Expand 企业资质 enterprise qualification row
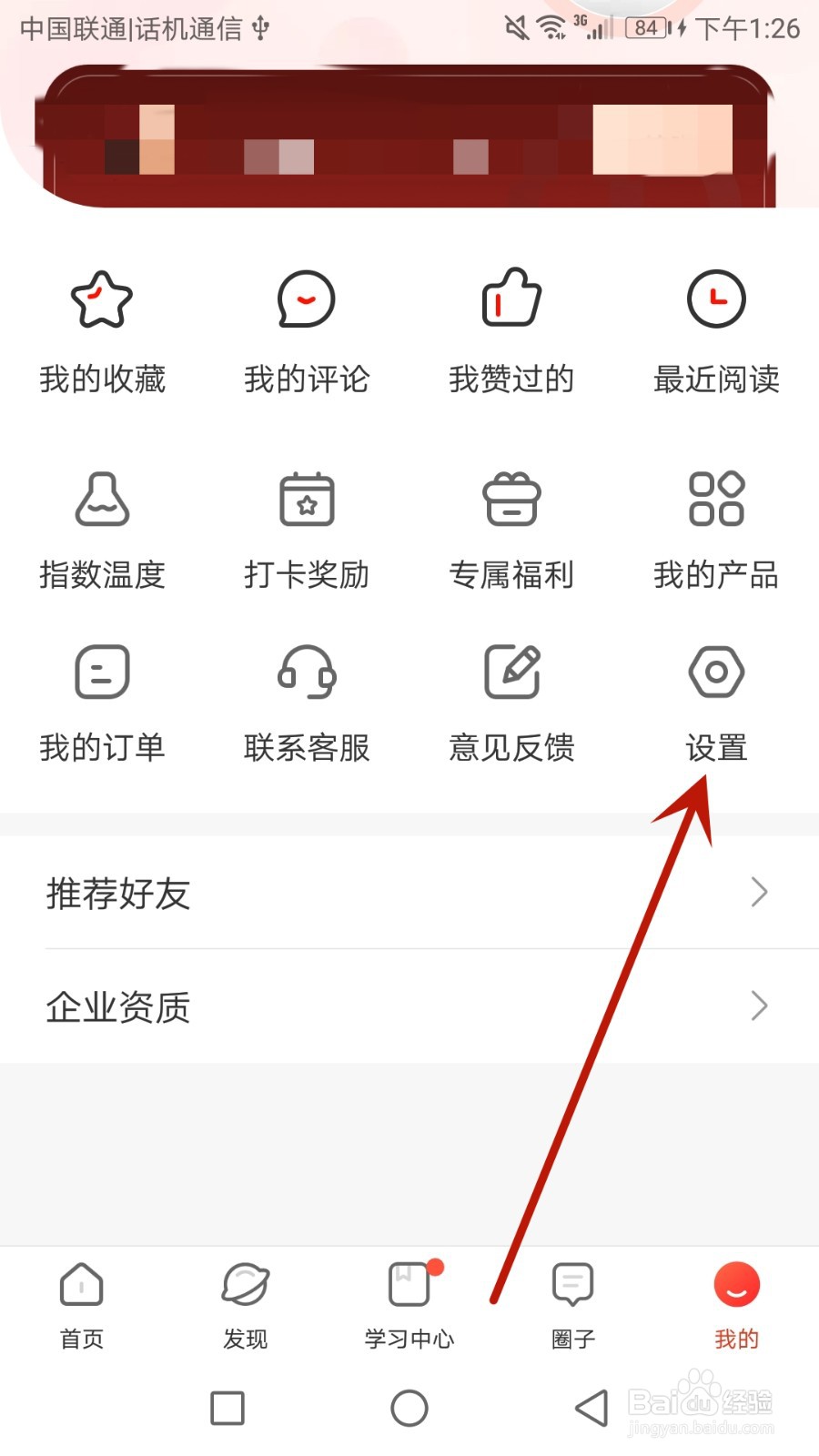The width and height of the screenshot is (819, 1456). pyautogui.click(x=409, y=1006)
